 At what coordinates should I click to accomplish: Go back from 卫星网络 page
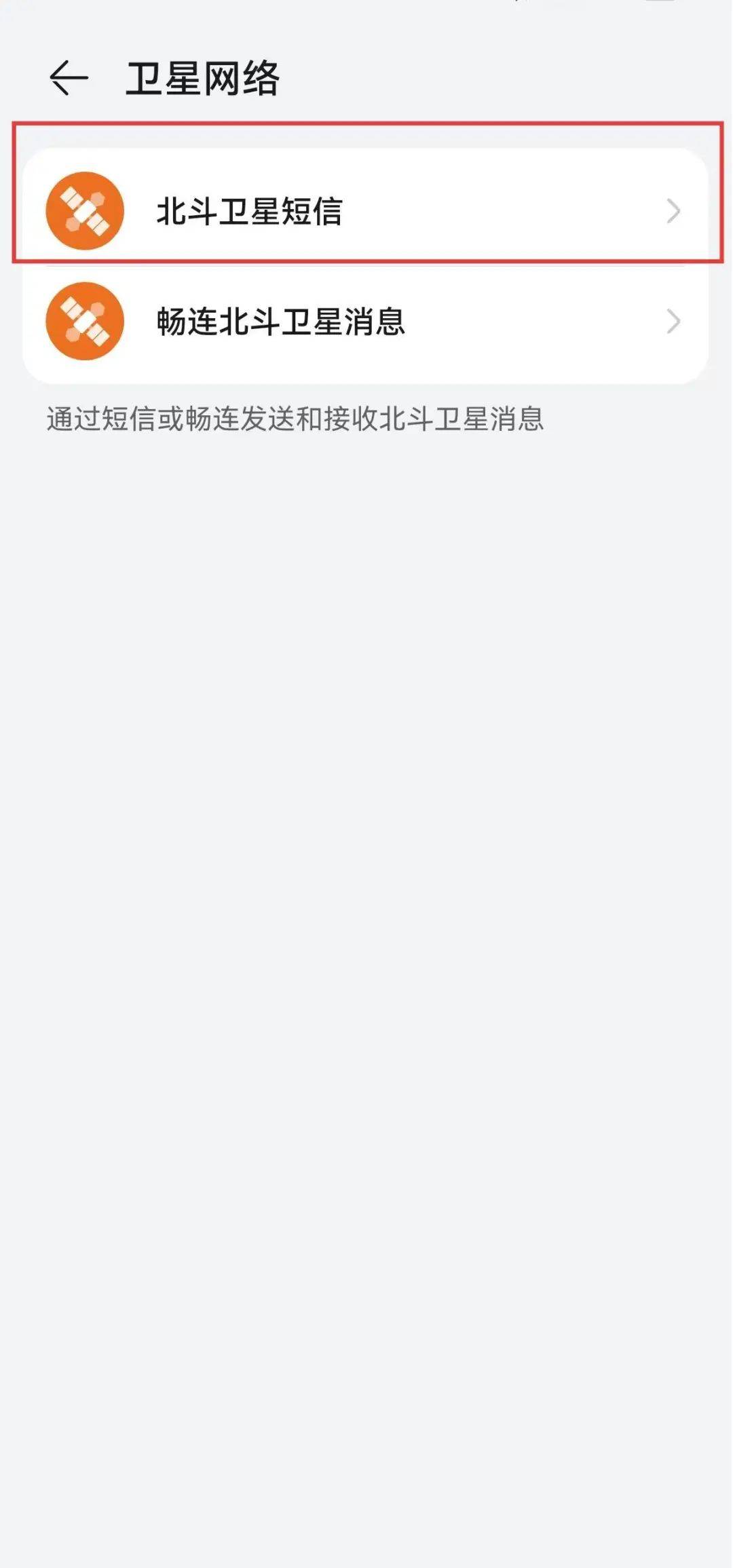[x=69, y=78]
